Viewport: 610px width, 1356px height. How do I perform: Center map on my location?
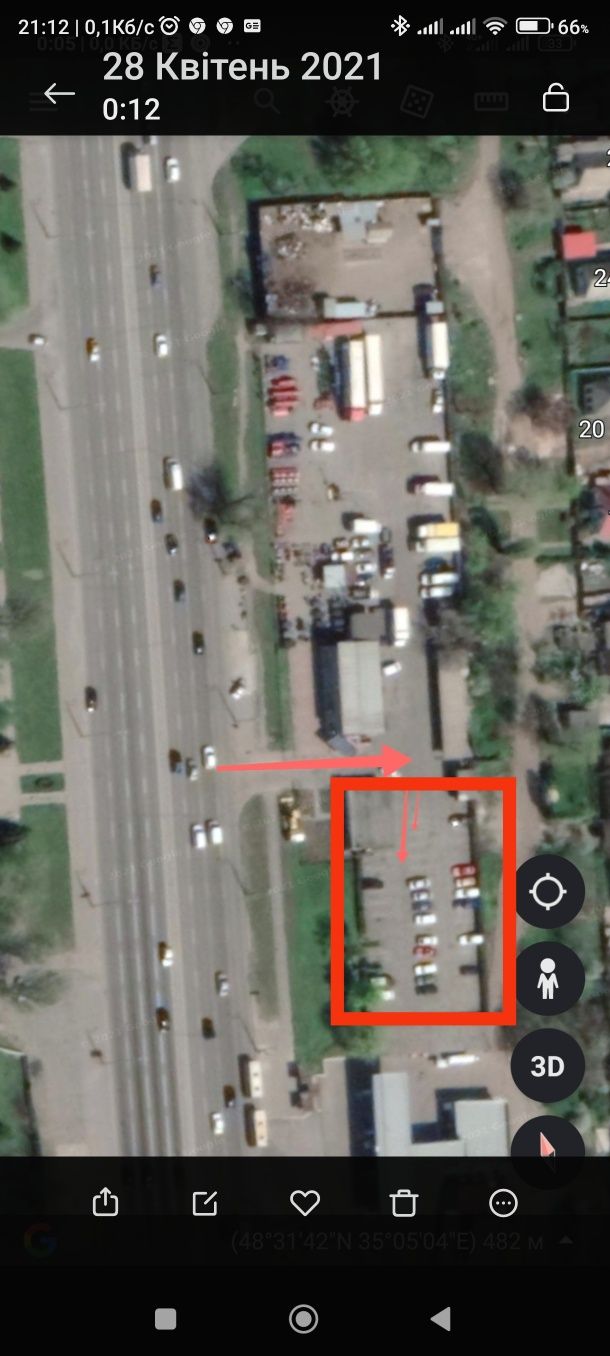pyautogui.click(x=547, y=891)
